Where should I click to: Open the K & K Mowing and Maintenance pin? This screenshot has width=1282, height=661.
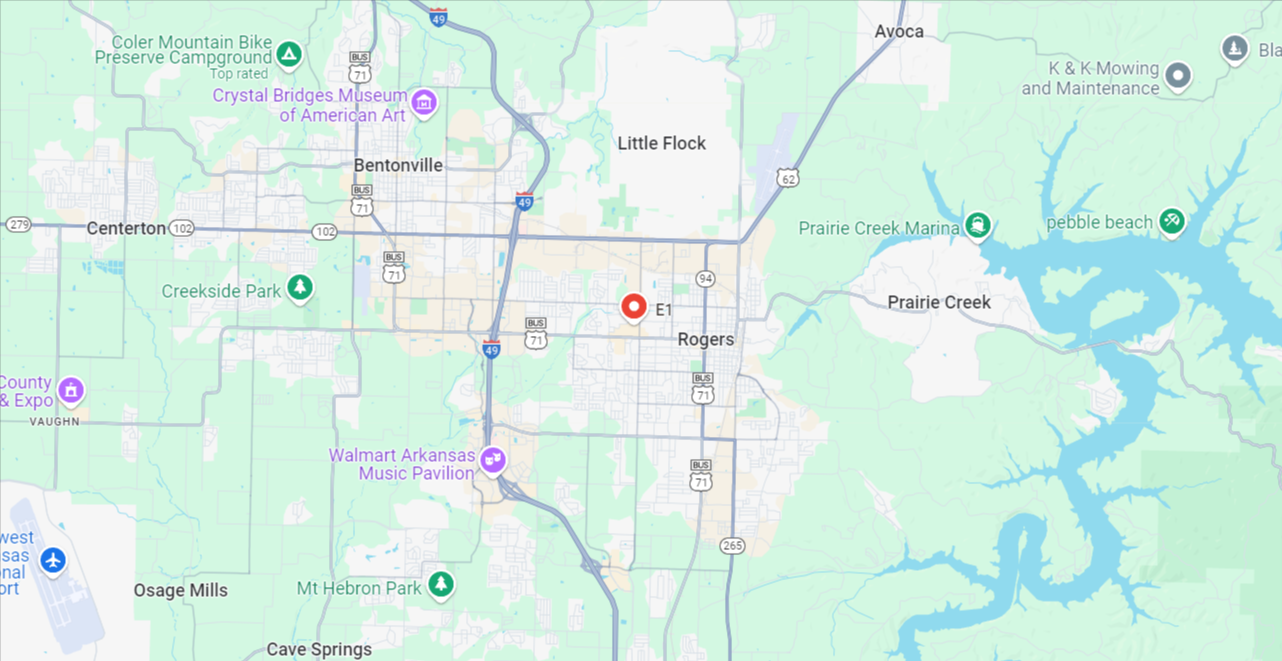(1179, 76)
